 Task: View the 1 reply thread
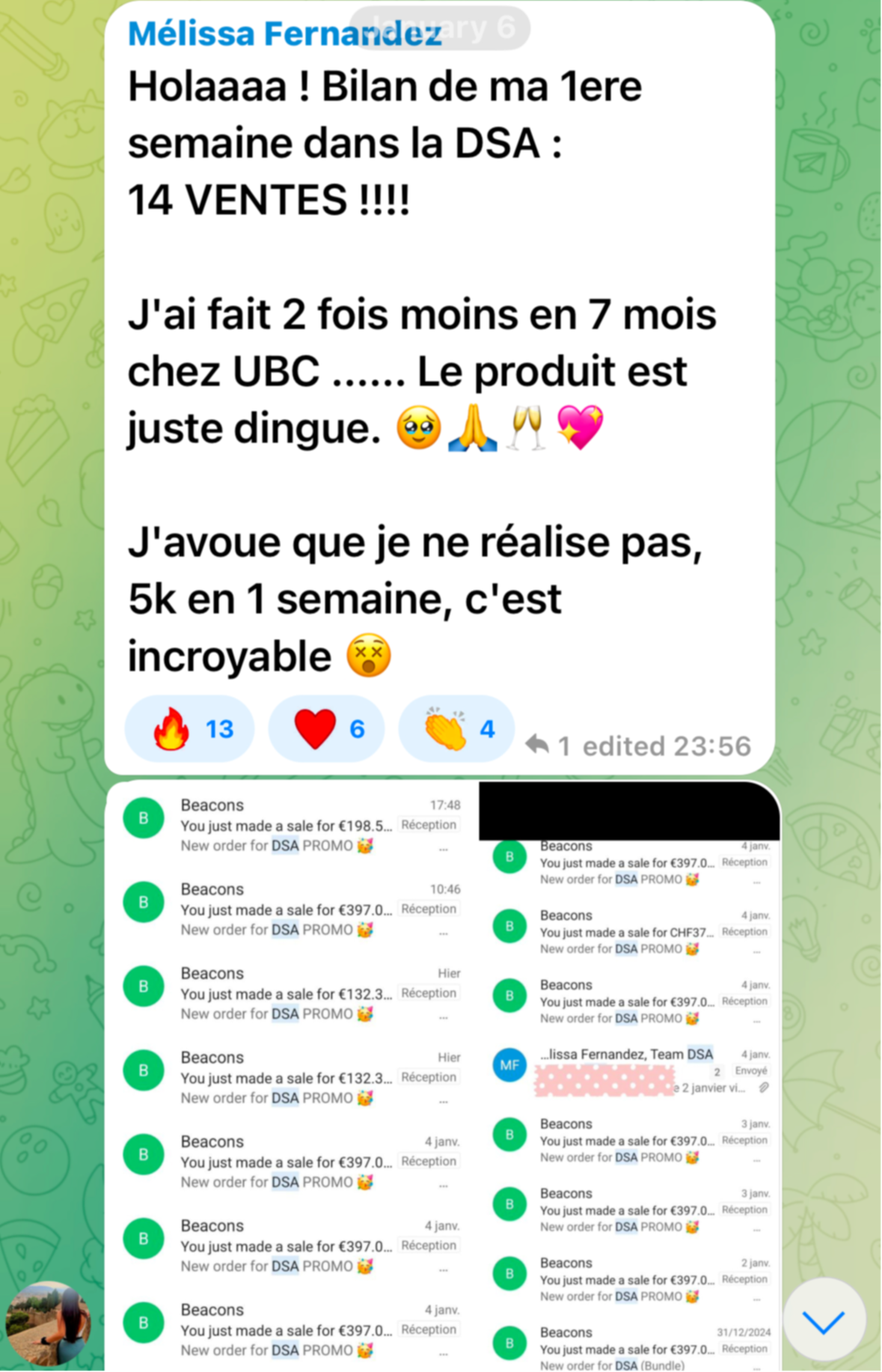click(548, 746)
